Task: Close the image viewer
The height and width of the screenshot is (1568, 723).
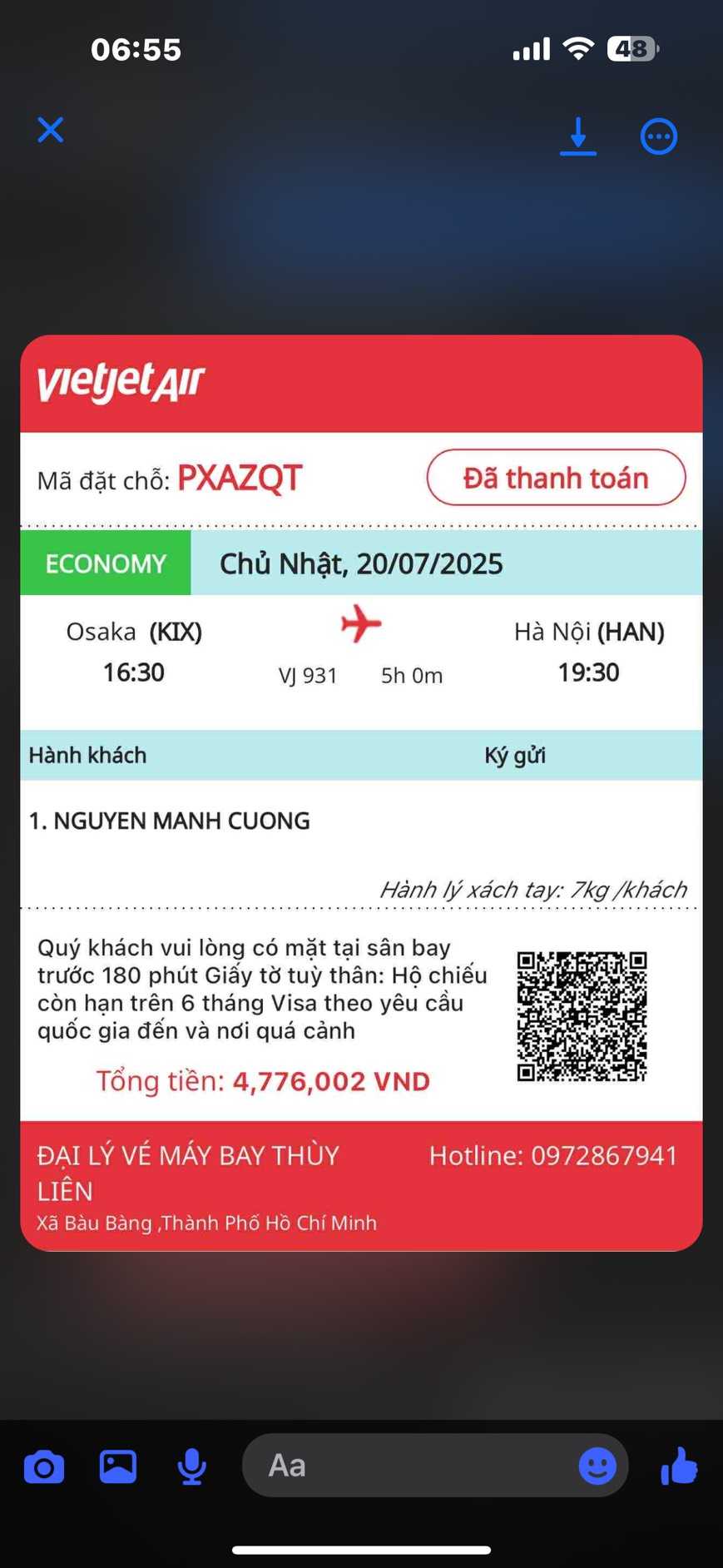Action: click(x=51, y=130)
